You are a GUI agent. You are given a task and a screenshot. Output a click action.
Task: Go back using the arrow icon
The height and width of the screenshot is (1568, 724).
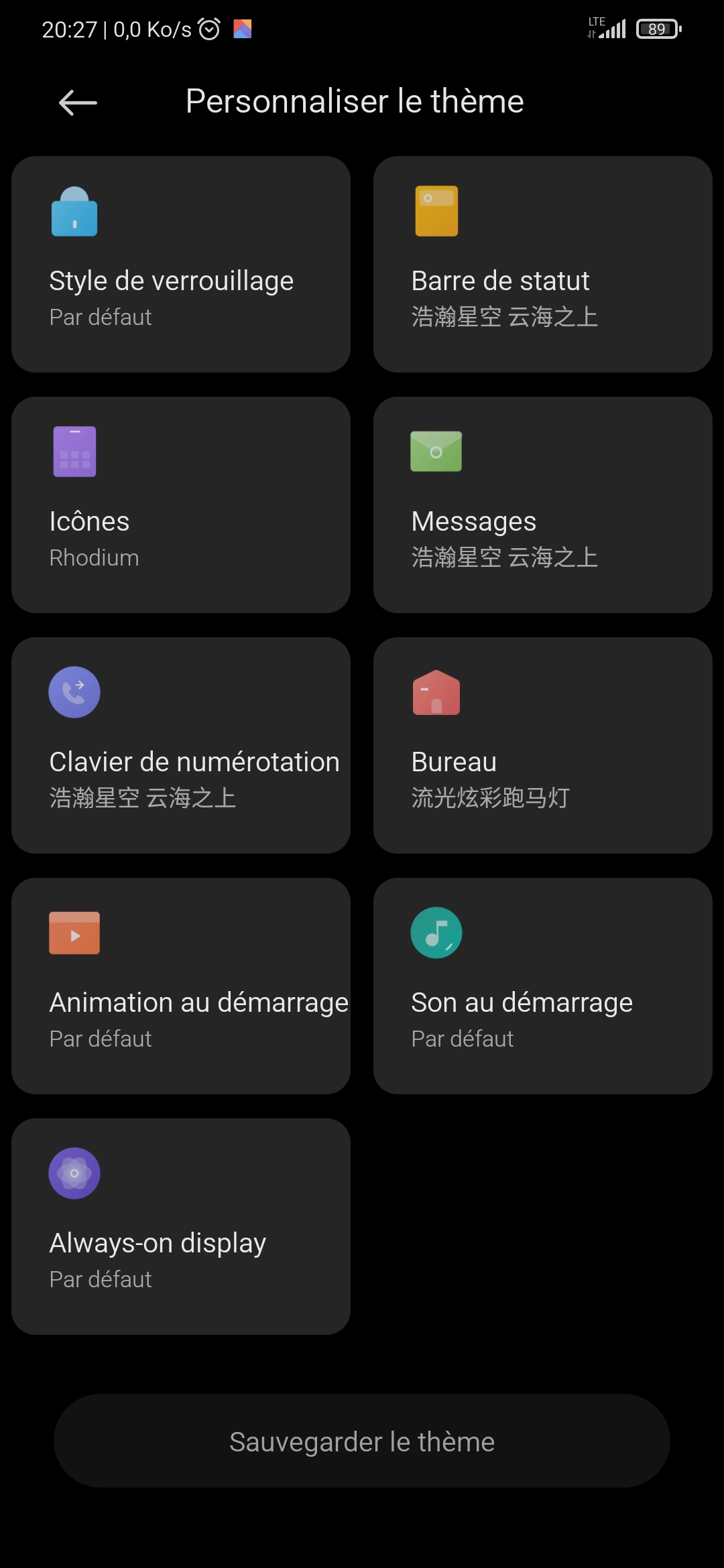click(78, 103)
